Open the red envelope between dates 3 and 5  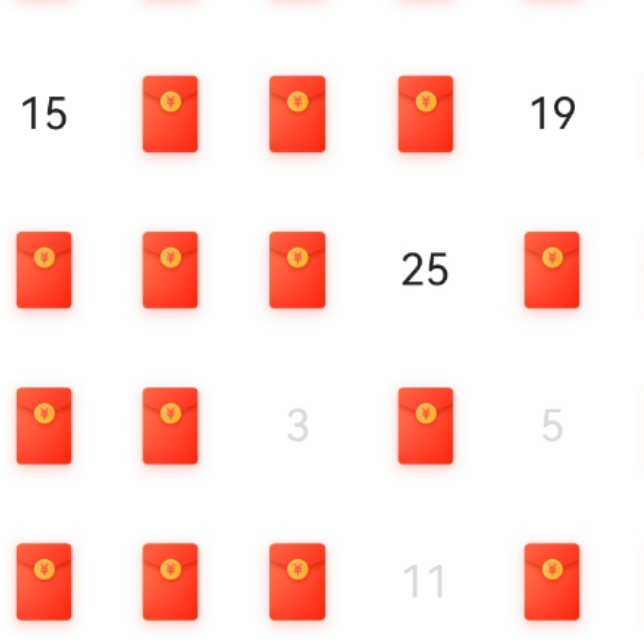click(x=425, y=426)
